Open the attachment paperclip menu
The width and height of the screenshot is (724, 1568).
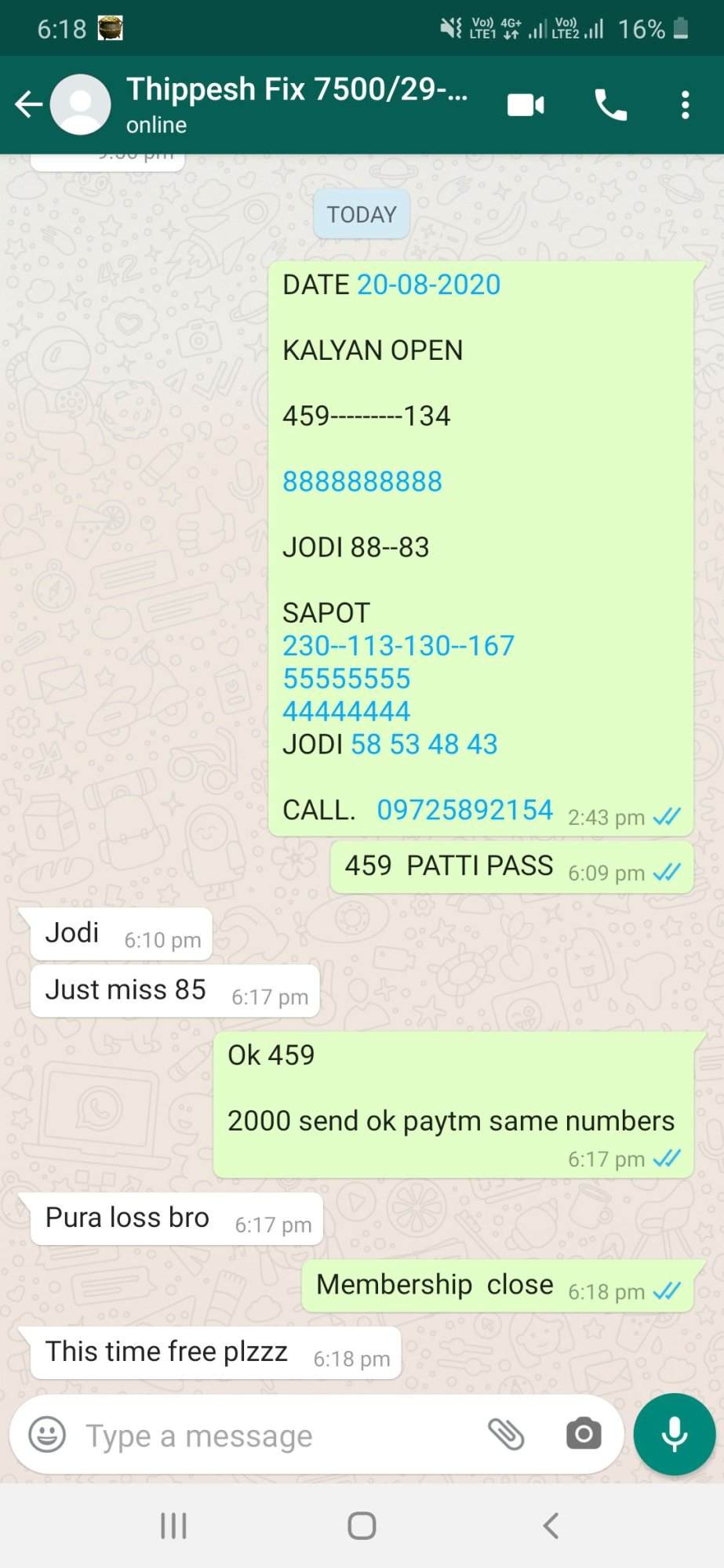pyautogui.click(x=506, y=1434)
